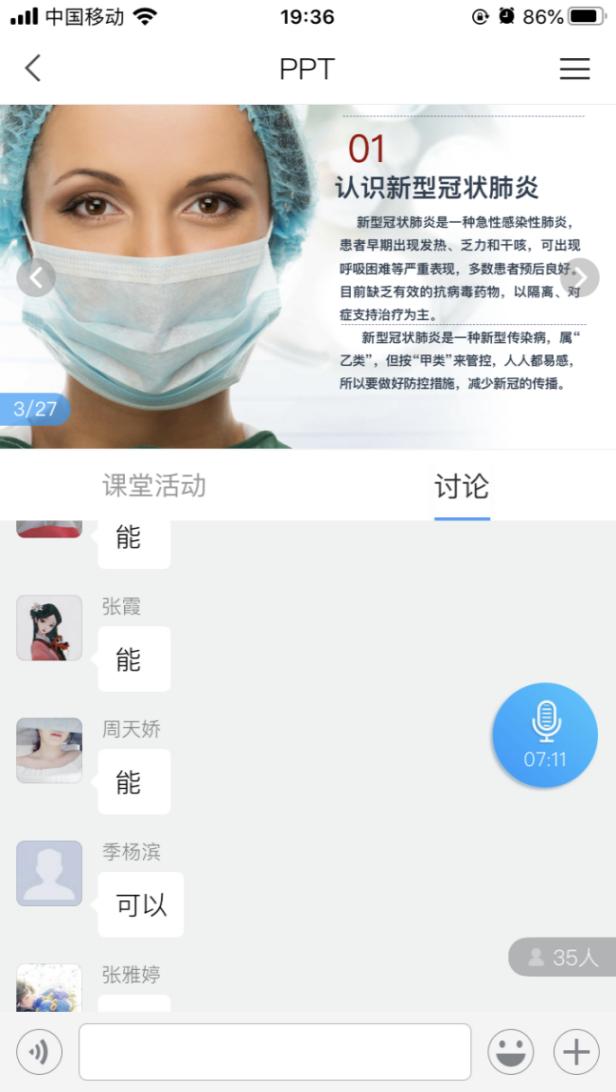Viewport: 616px width, 1092px height.
Task: Go to the previous PPT slide
Action: [x=36, y=278]
